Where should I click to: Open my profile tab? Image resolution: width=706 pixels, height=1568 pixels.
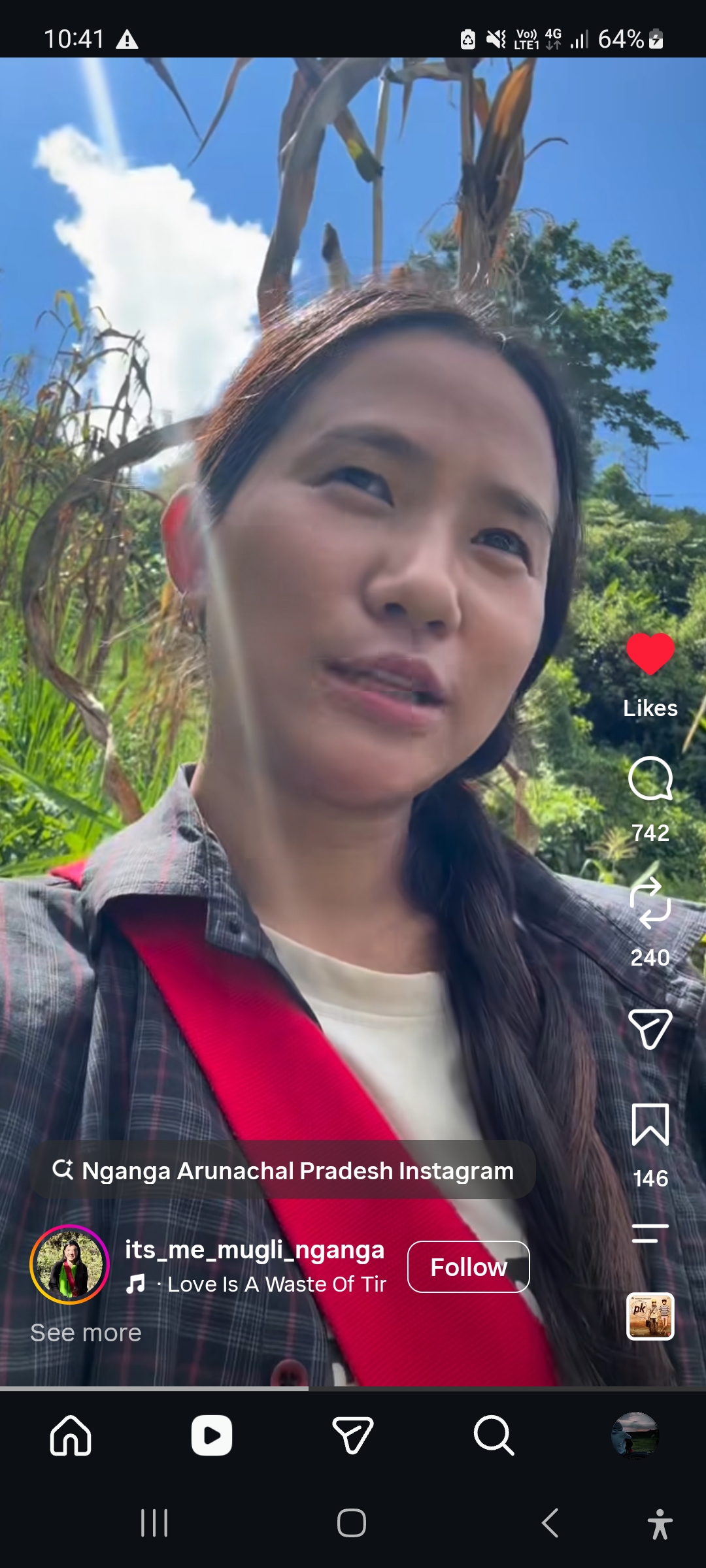(x=635, y=1435)
